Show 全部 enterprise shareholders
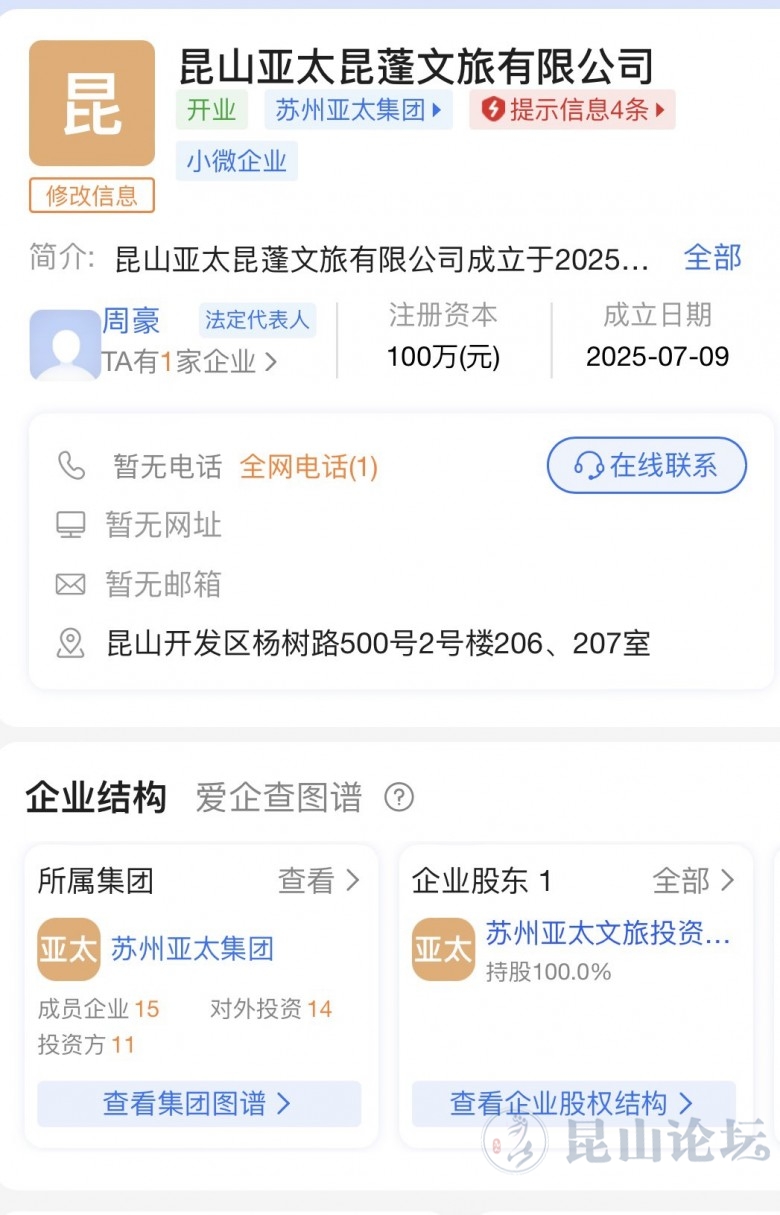This screenshot has height=1215, width=780. [x=693, y=881]
